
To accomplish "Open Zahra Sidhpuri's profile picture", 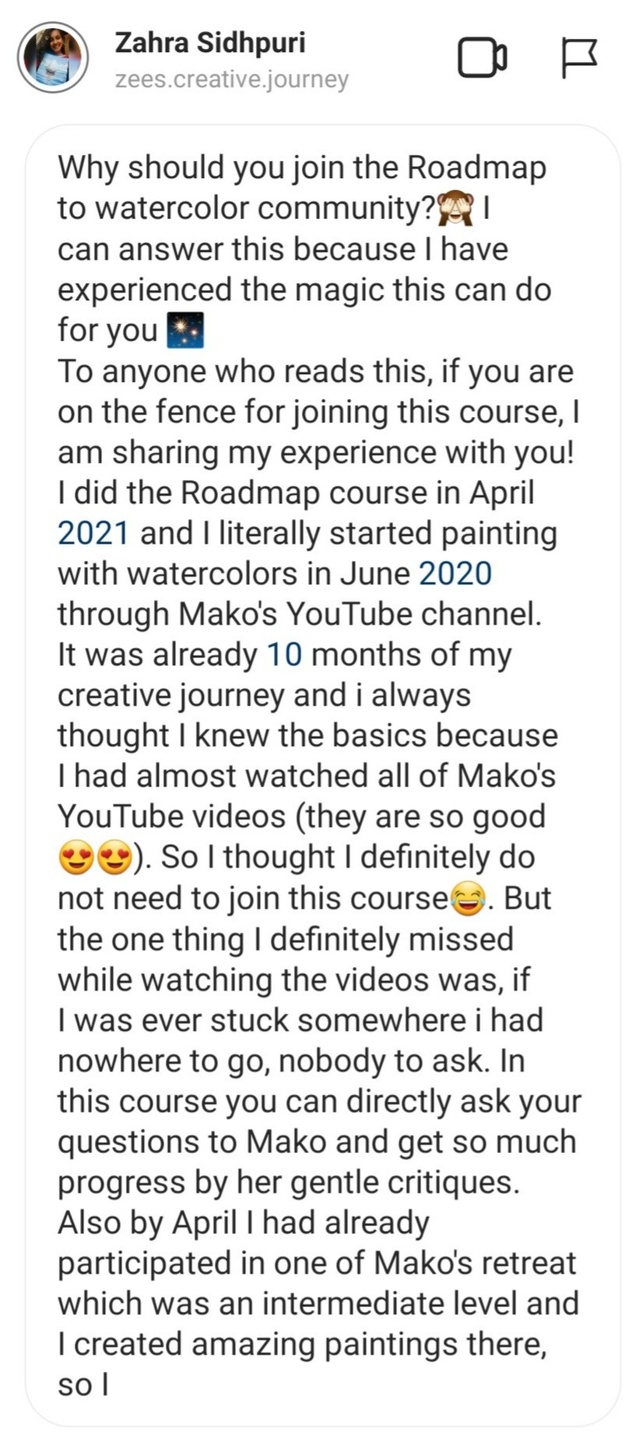I will (x=53, y=58).
